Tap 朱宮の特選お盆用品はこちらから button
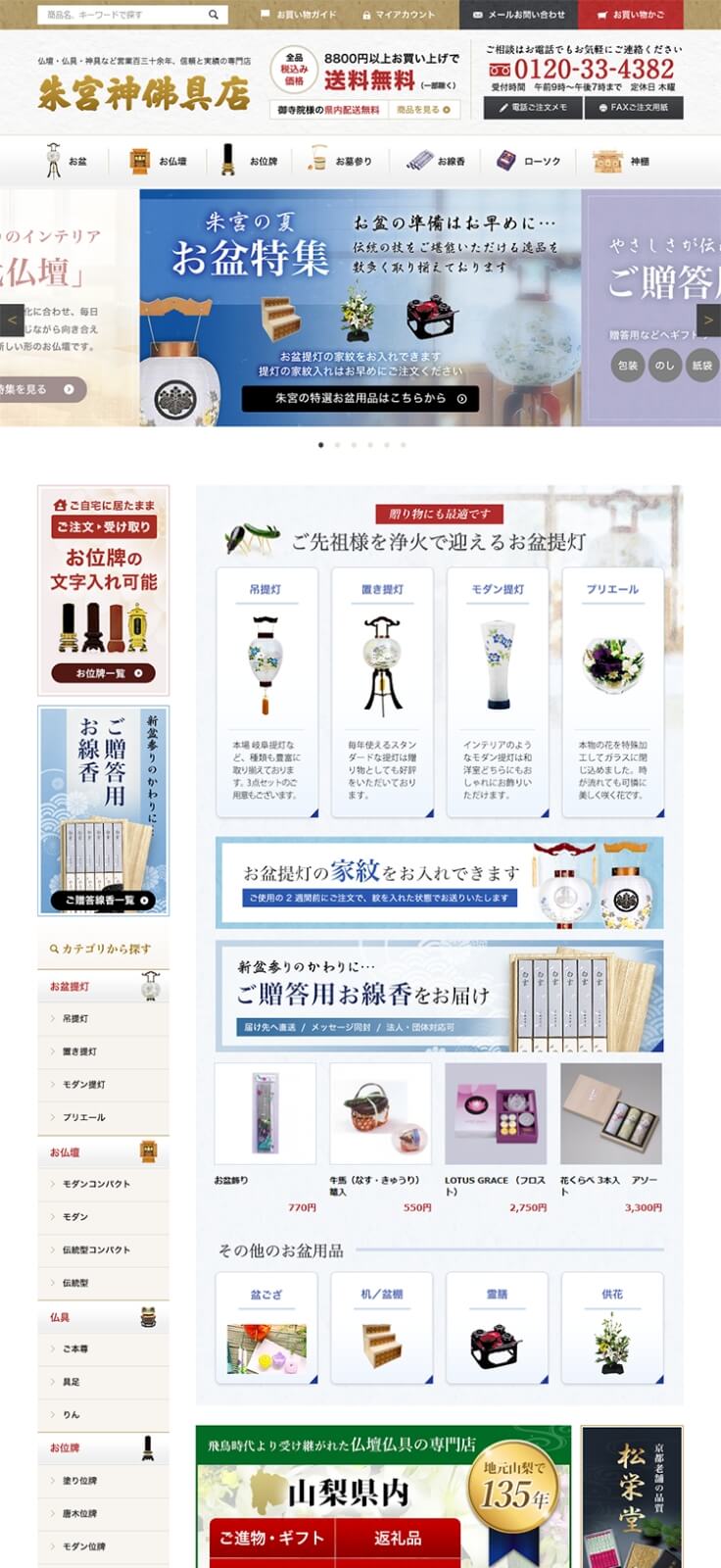 coord(360,398)
